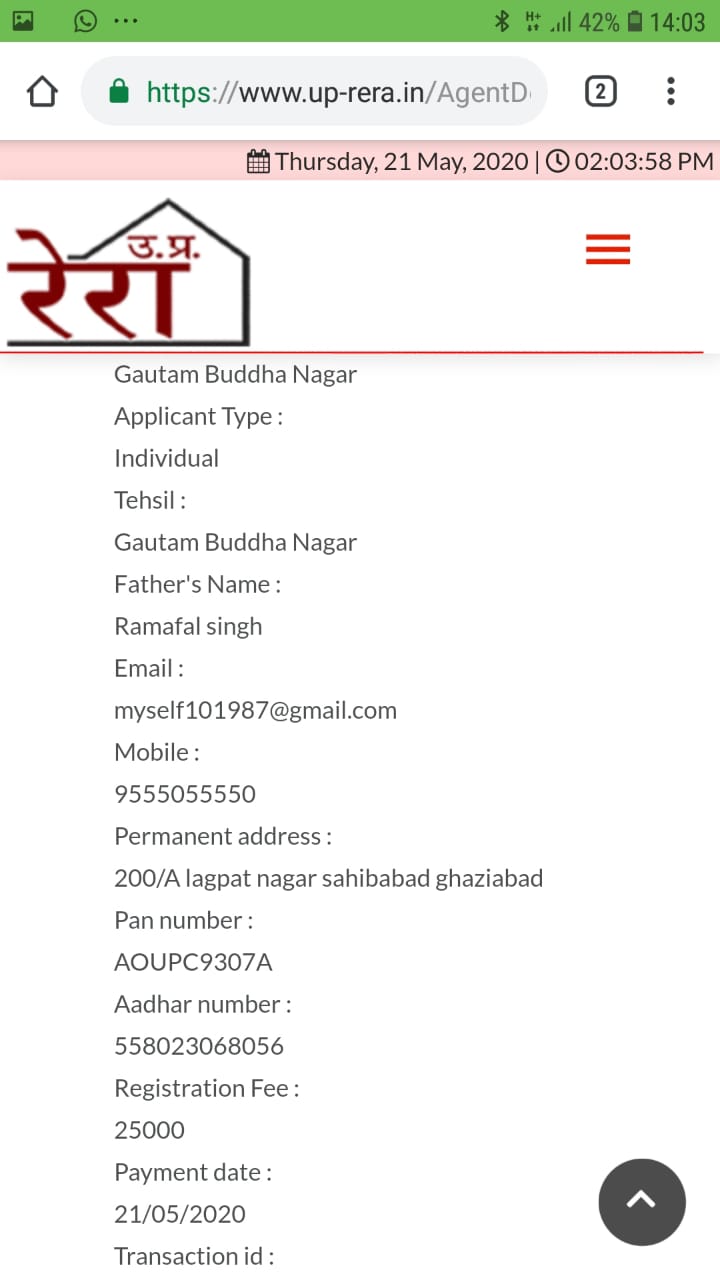This screenshot has width=720, height=1280.
Task: Open the browser overflow menu
Action: pos(671,92)
